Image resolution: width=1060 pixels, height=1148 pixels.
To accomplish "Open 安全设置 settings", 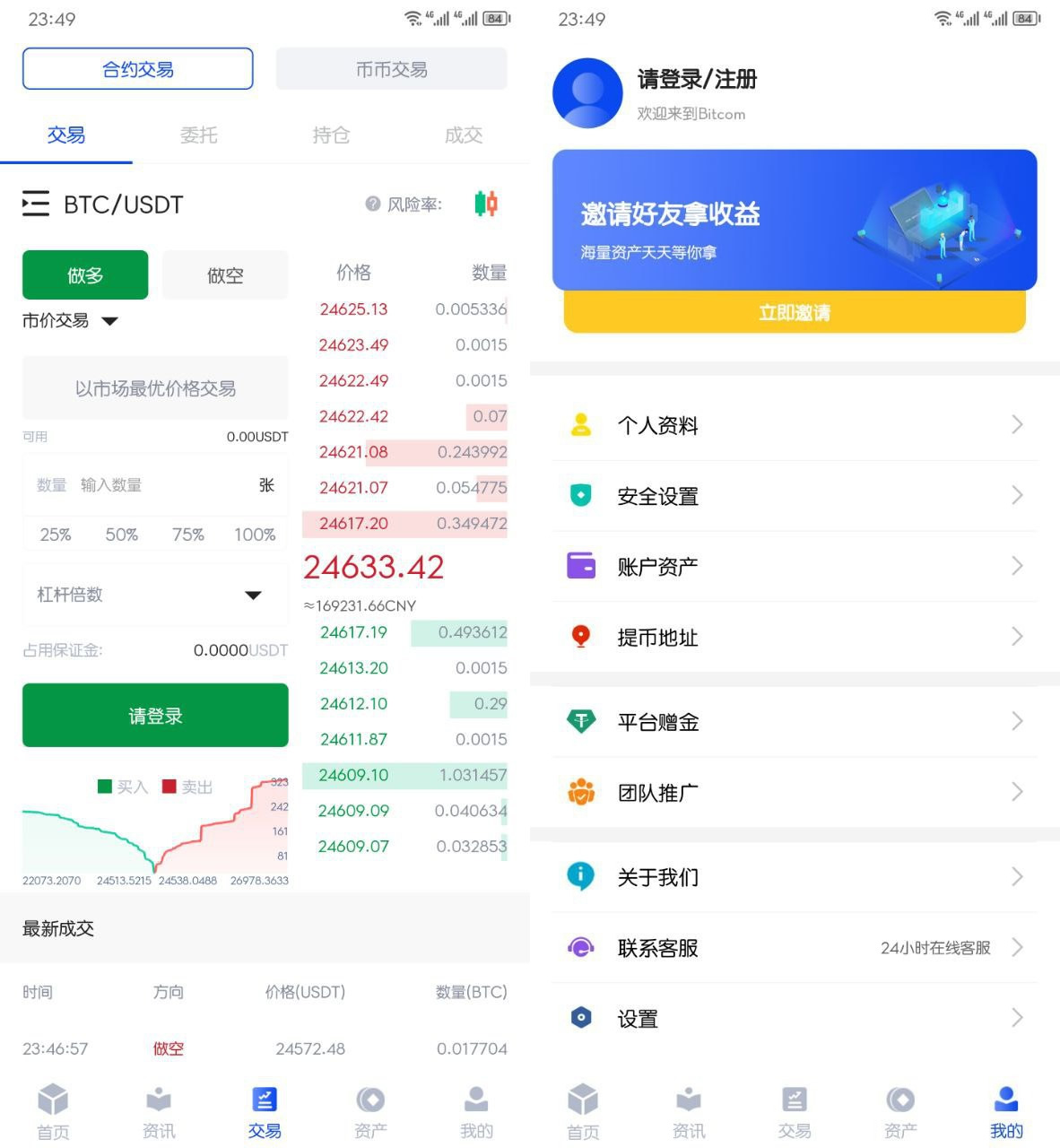I will 794,496.
